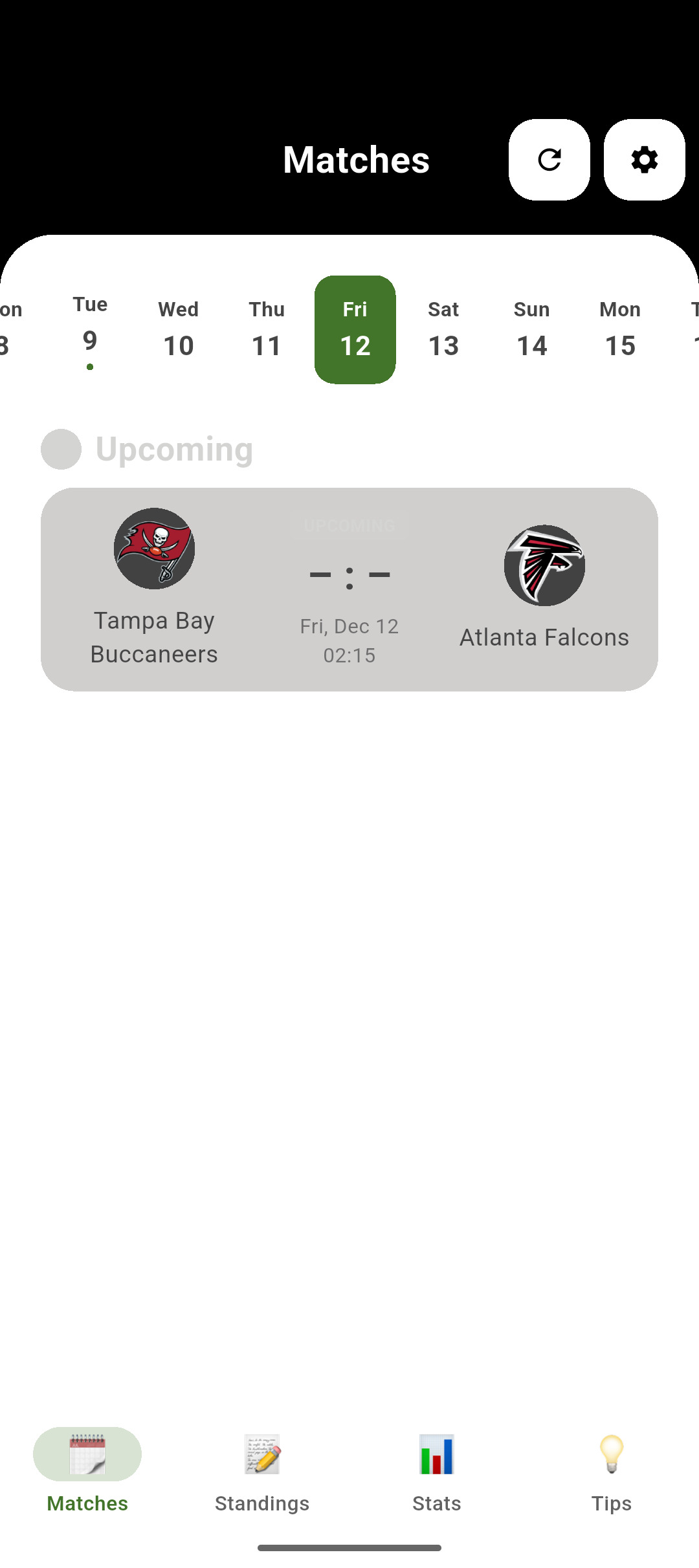View the Stats bar chart icon

point(436,1454)
